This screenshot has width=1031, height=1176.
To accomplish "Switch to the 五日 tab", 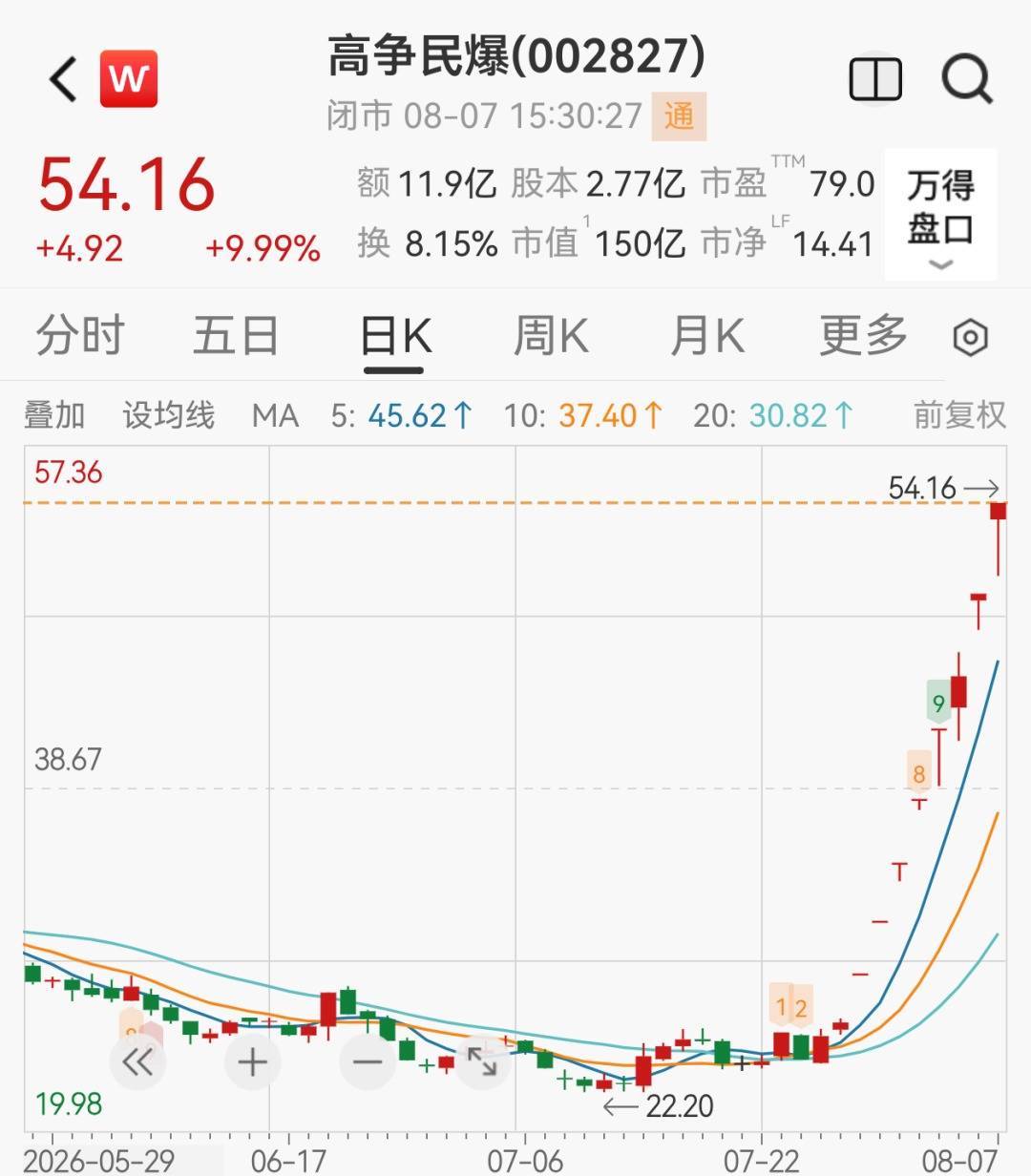I will click(236, 336).
